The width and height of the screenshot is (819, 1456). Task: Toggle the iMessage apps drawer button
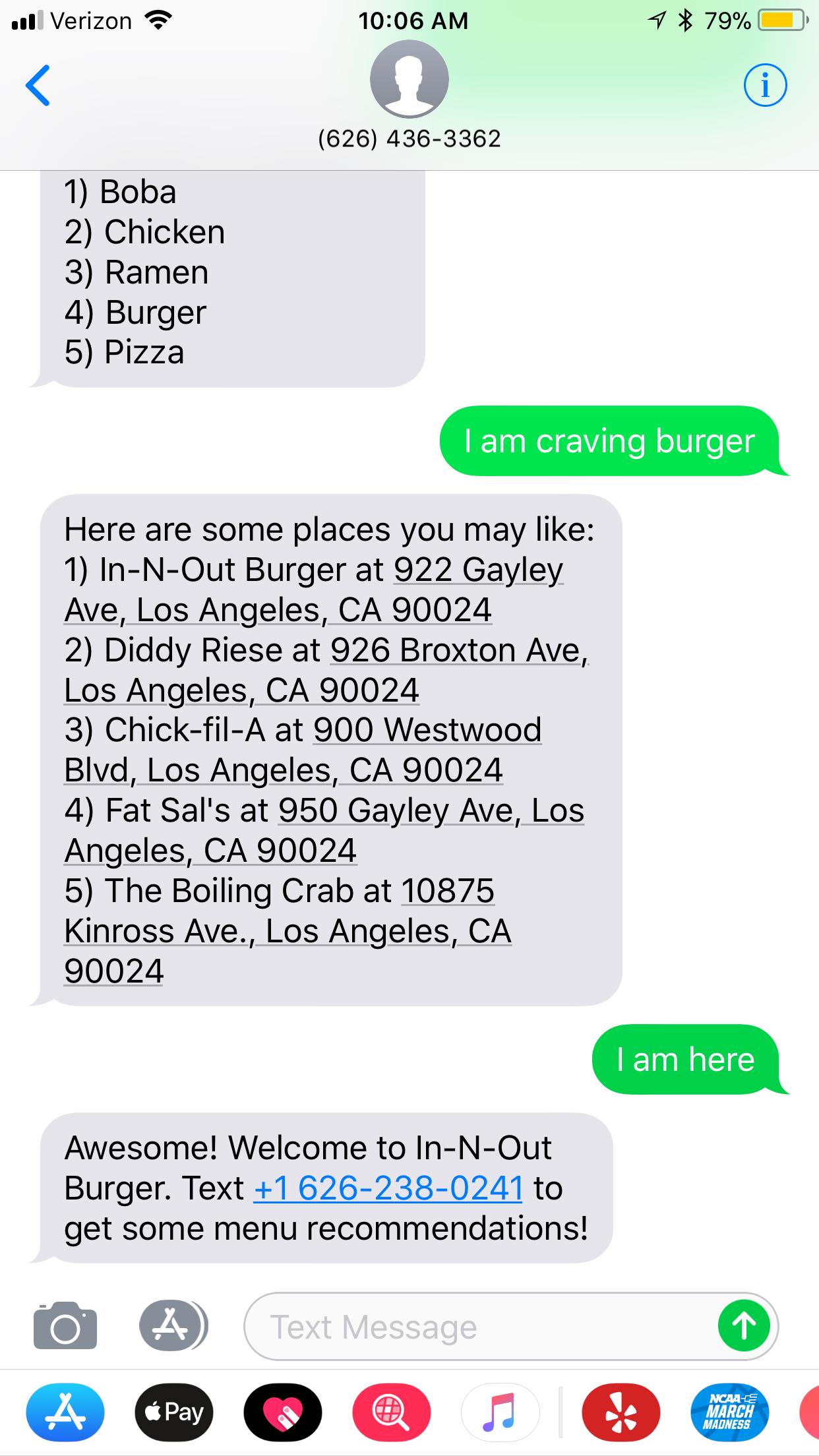tap(173, 1326)
